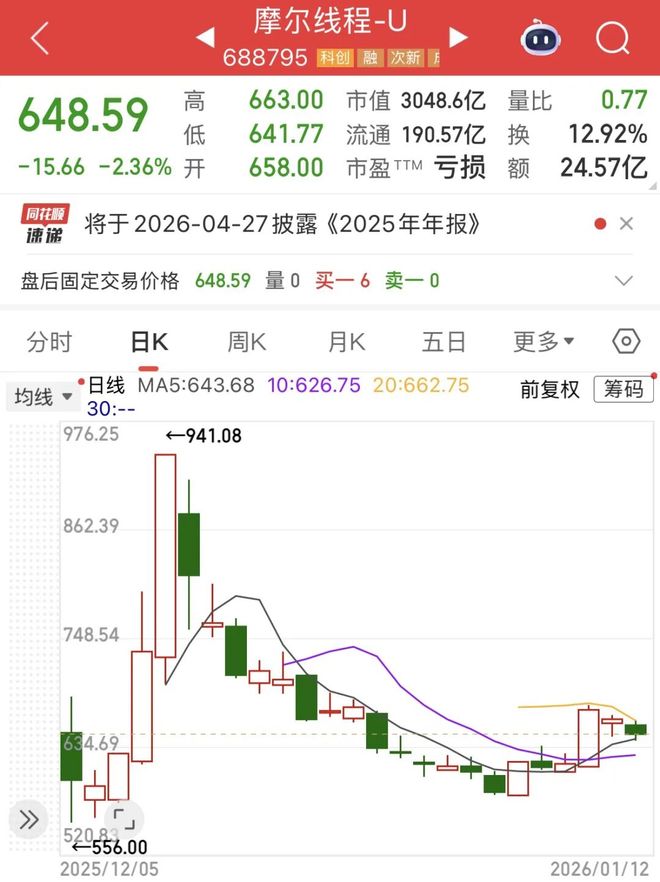Screen dimensions: 660x882
Task: Switch to the previous stock
Action: point(205,38)
